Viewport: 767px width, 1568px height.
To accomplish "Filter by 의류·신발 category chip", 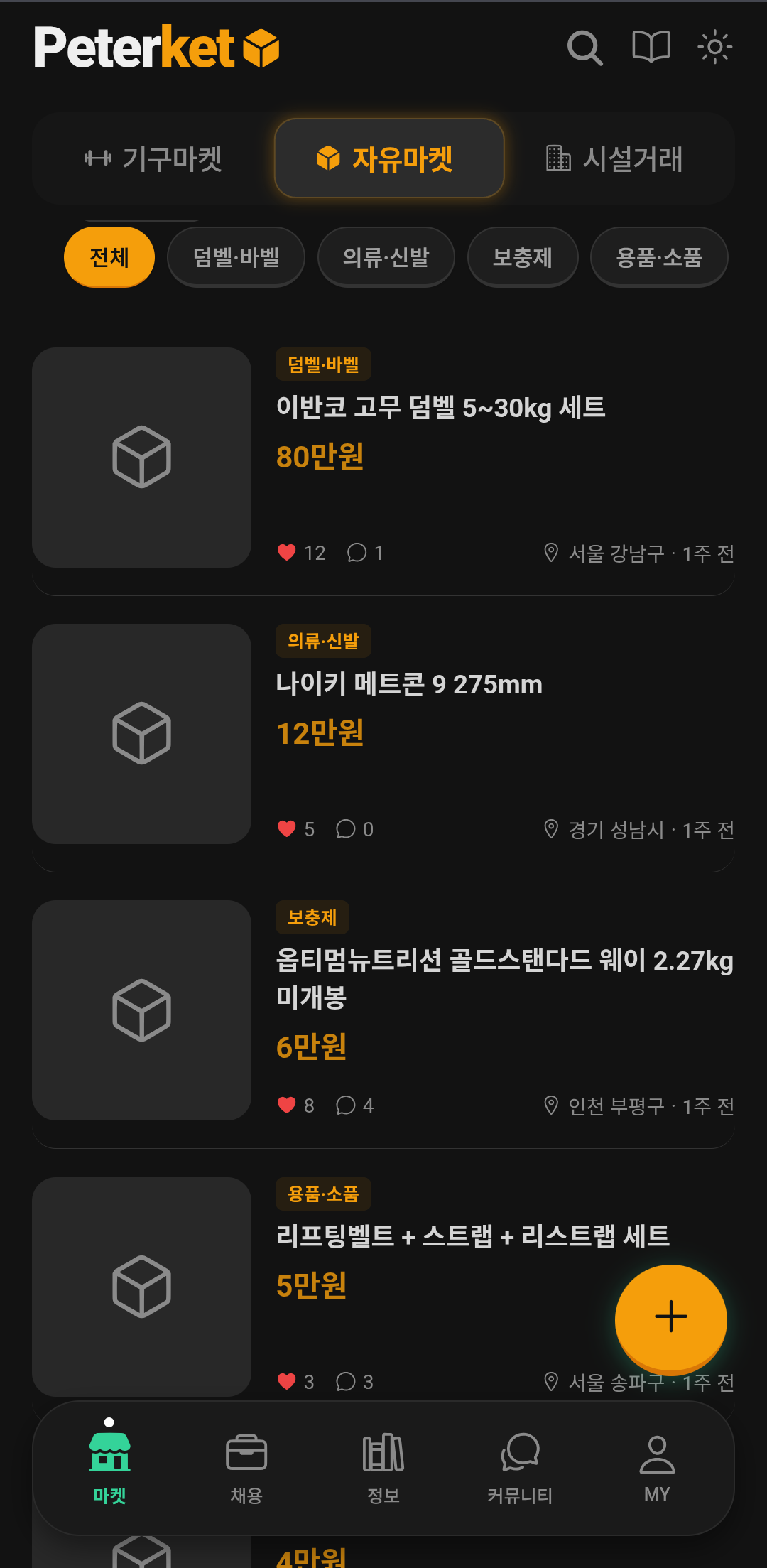I will [386, 257].
